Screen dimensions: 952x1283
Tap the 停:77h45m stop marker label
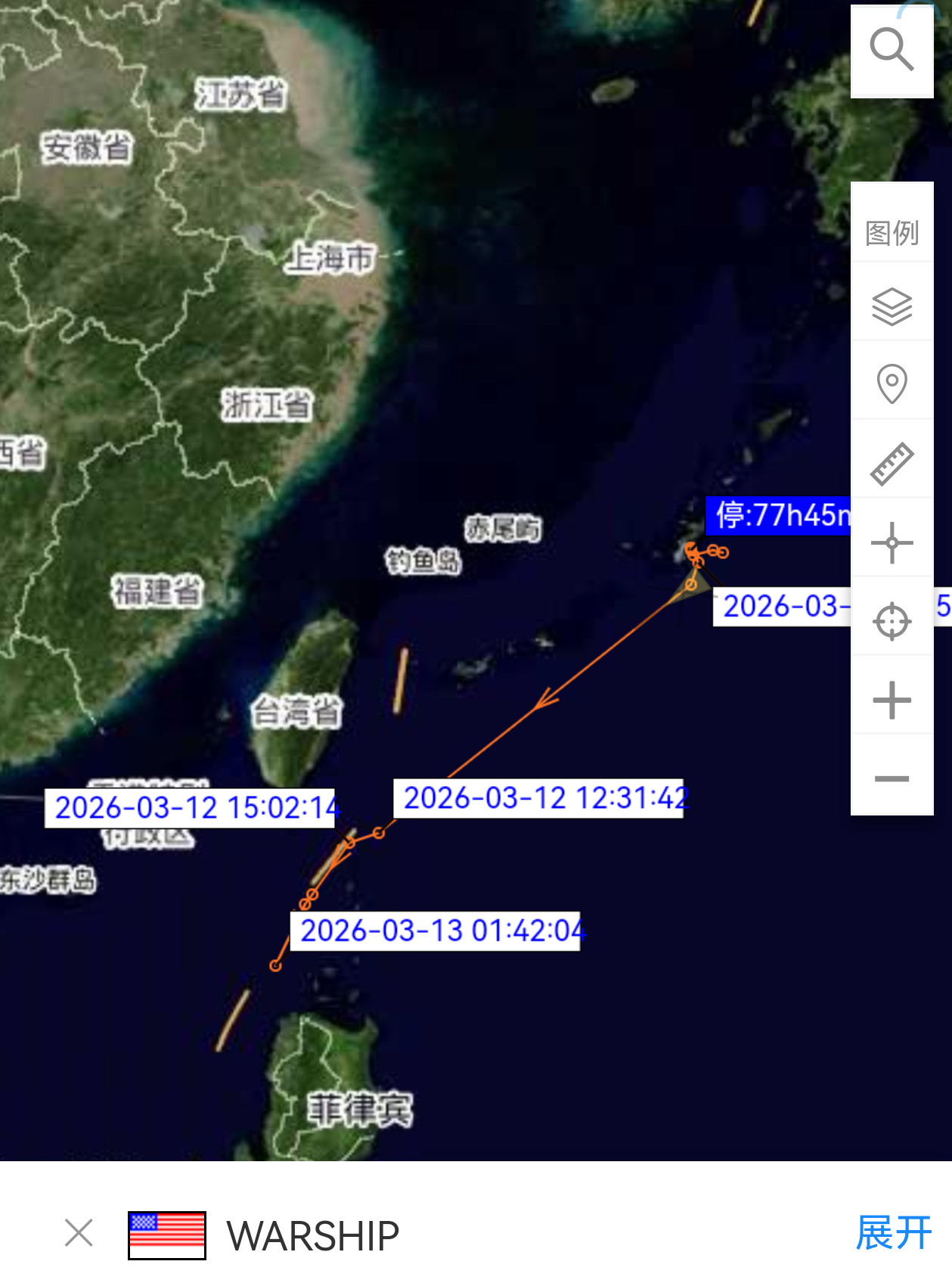coord(779,515)
